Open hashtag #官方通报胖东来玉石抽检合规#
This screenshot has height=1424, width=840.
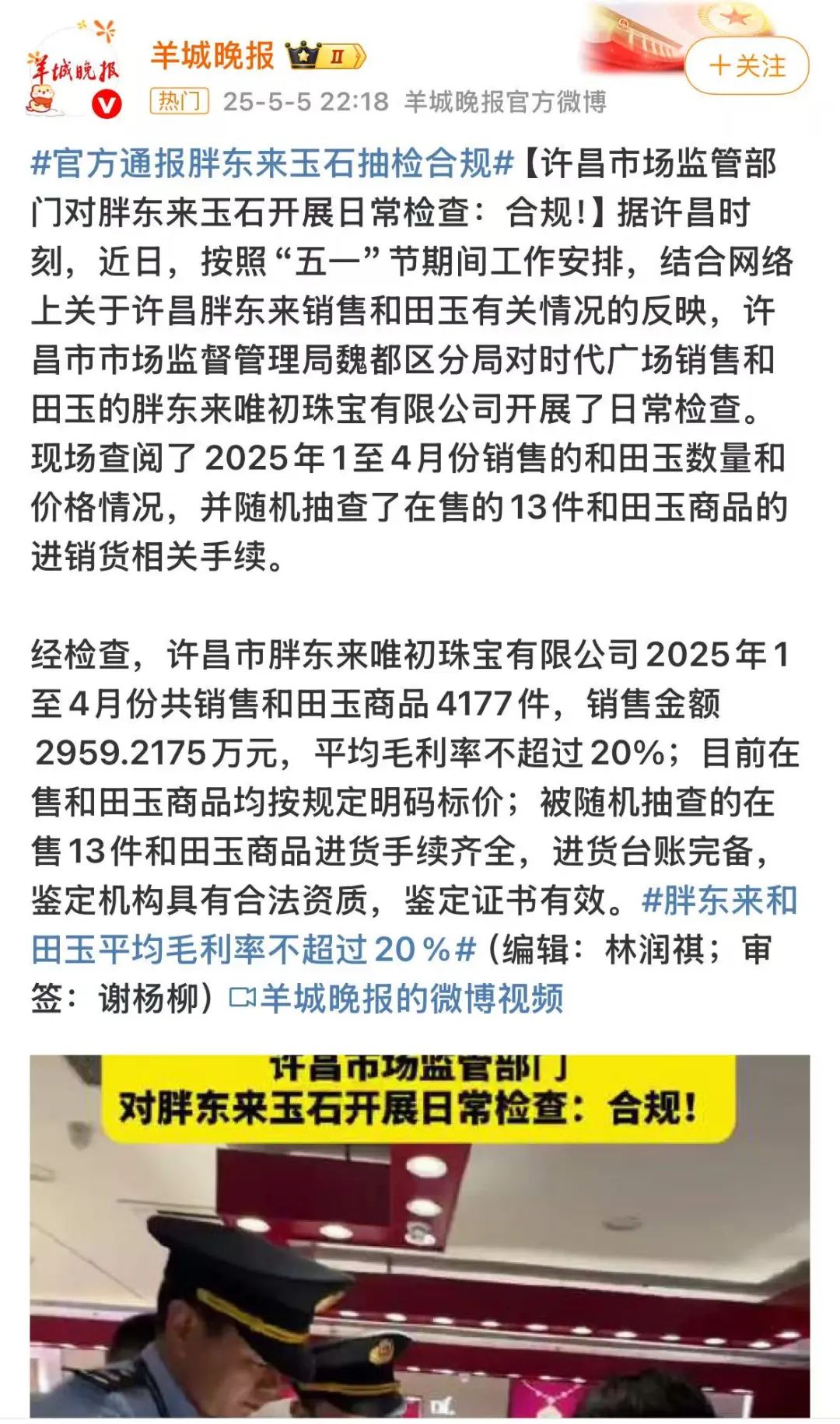point(273,163)
